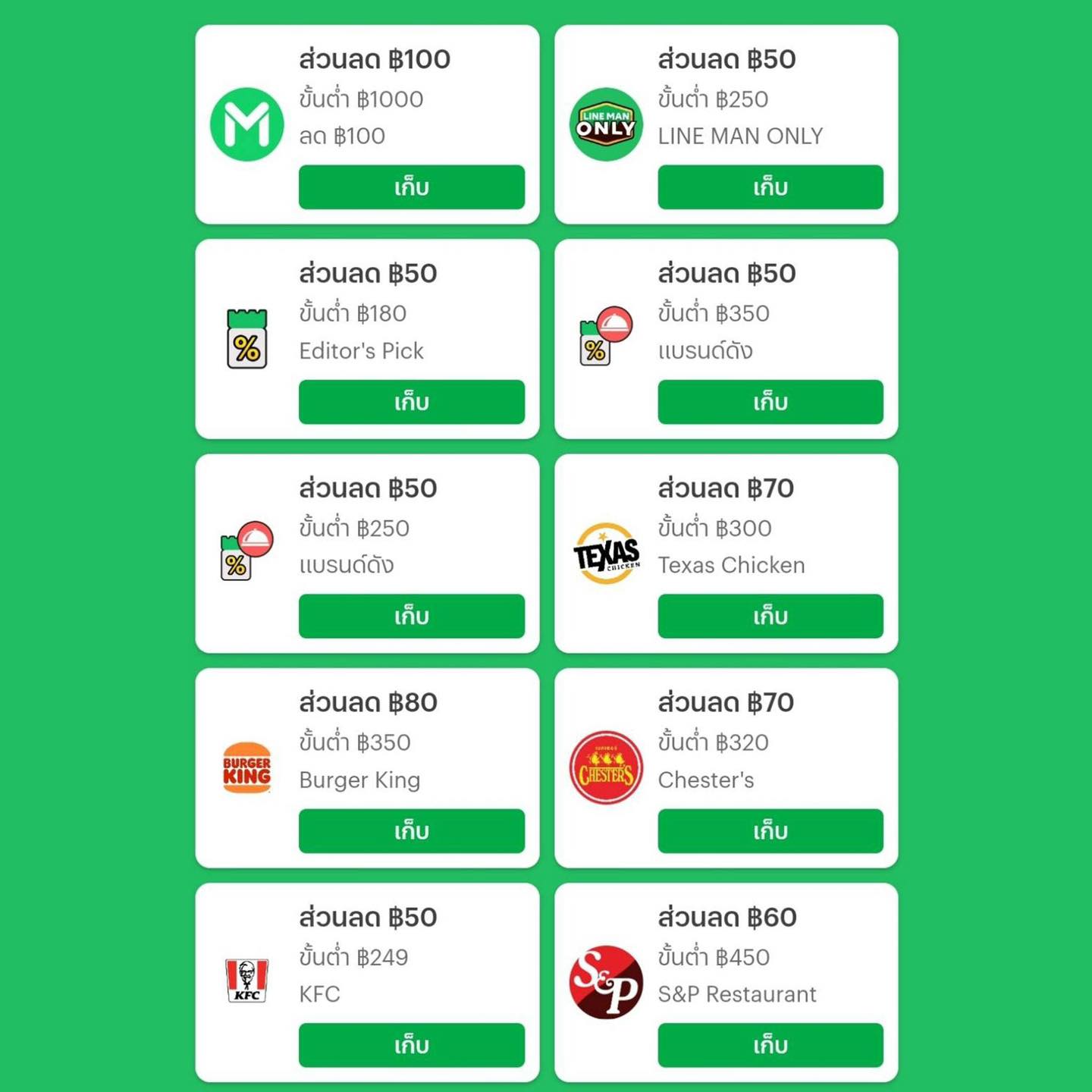Image resolution: width=1092 pixels, height=1092 pixels.
Task: Collect แบรนด์ดัง coupon with ฿350 minimum
Action: [770, 402]
